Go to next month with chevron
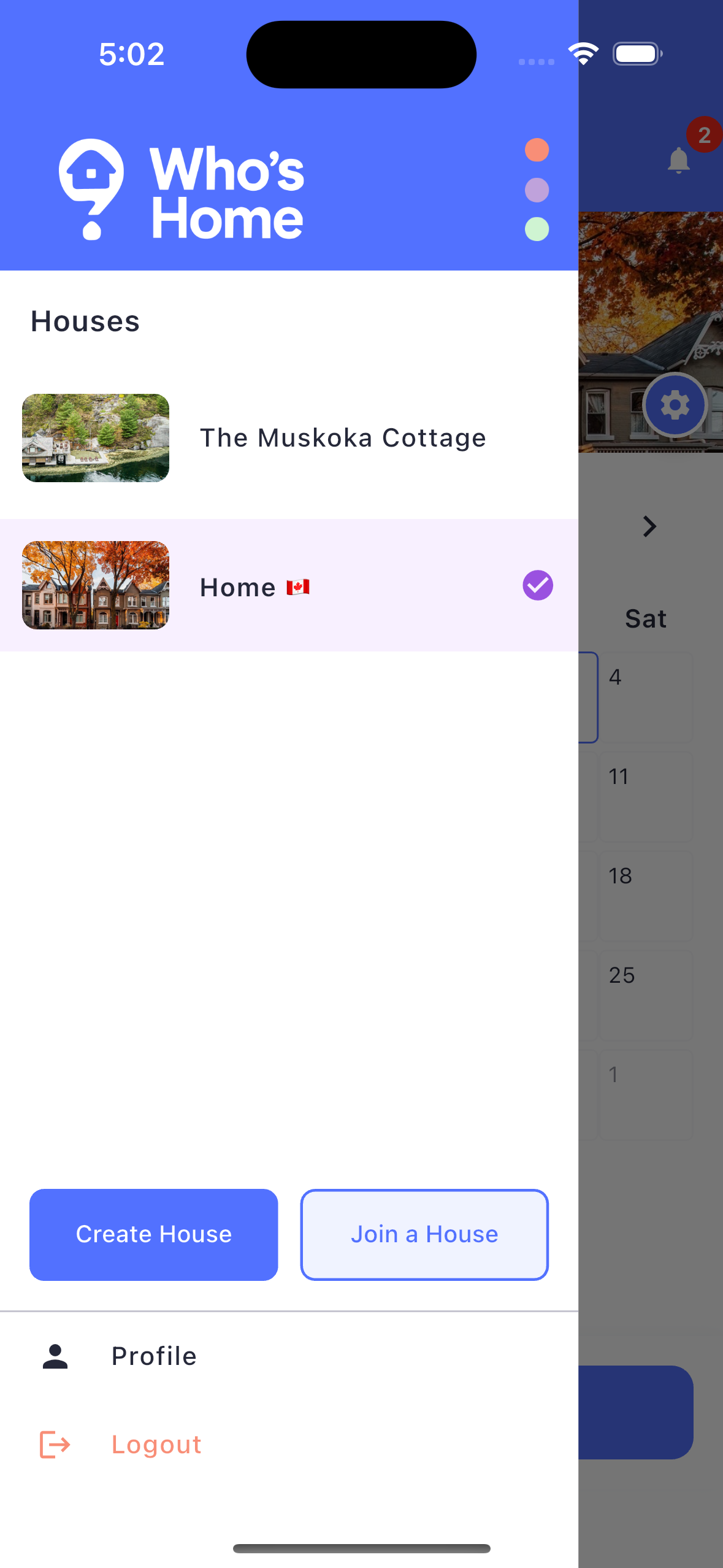 click(649, 526)
